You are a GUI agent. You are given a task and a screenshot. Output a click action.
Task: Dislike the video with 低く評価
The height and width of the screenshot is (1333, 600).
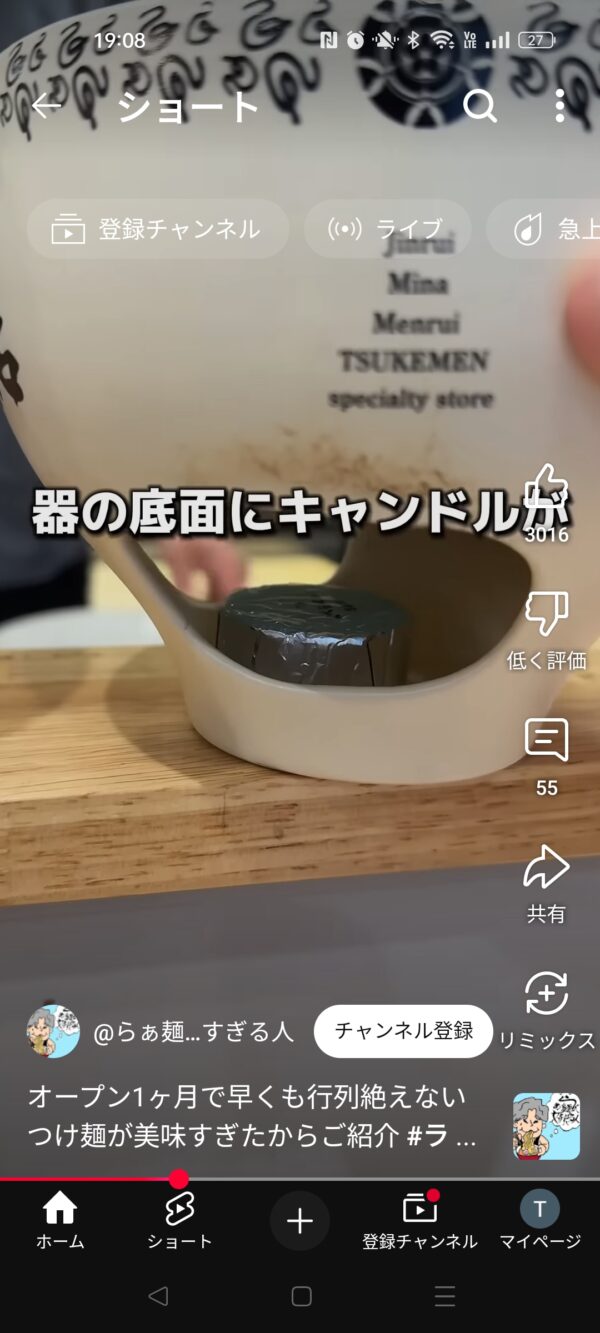(x=546, y=615)
